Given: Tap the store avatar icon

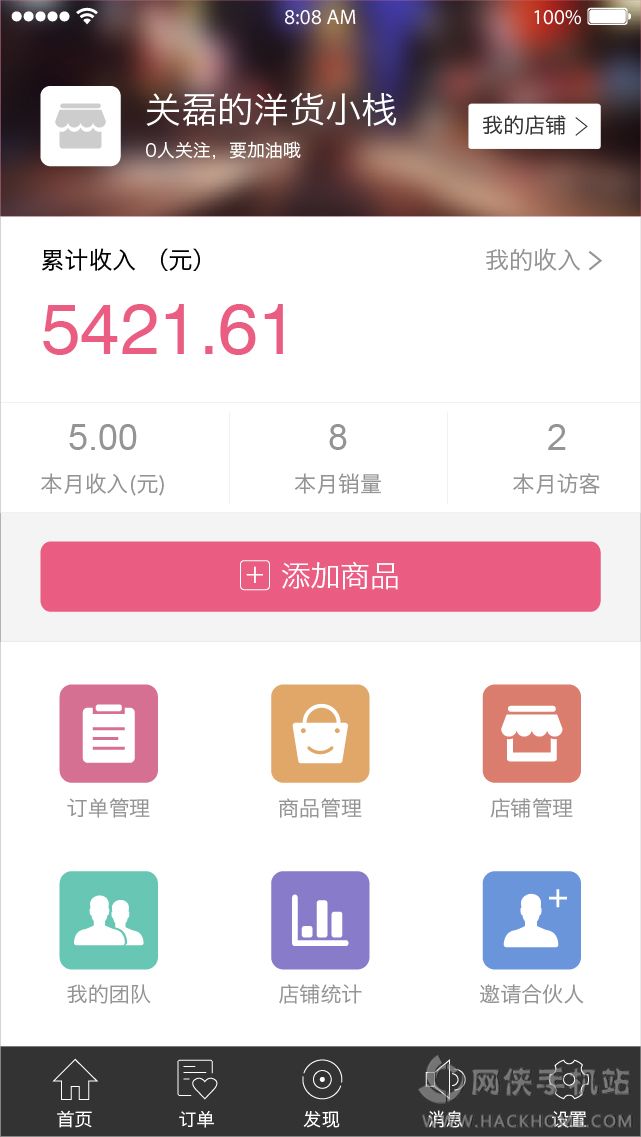Looking at the screenshot, I should (x=80, y=126).
